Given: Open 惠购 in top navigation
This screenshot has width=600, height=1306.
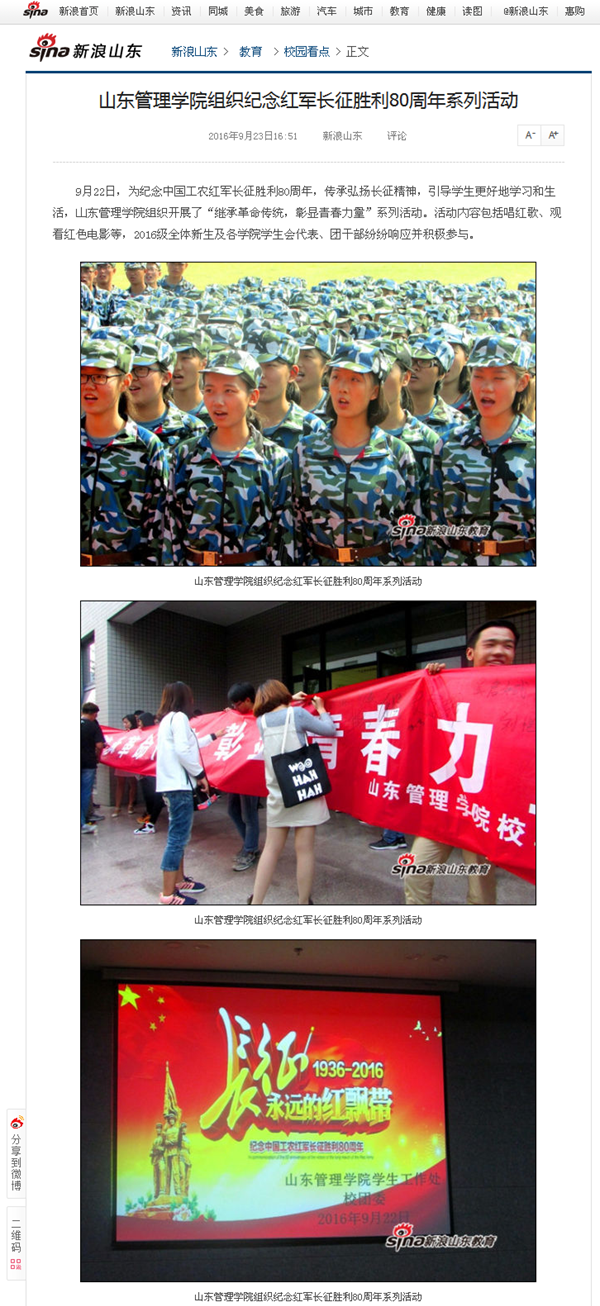Looking at the screenshot, I should pos(574,11).
